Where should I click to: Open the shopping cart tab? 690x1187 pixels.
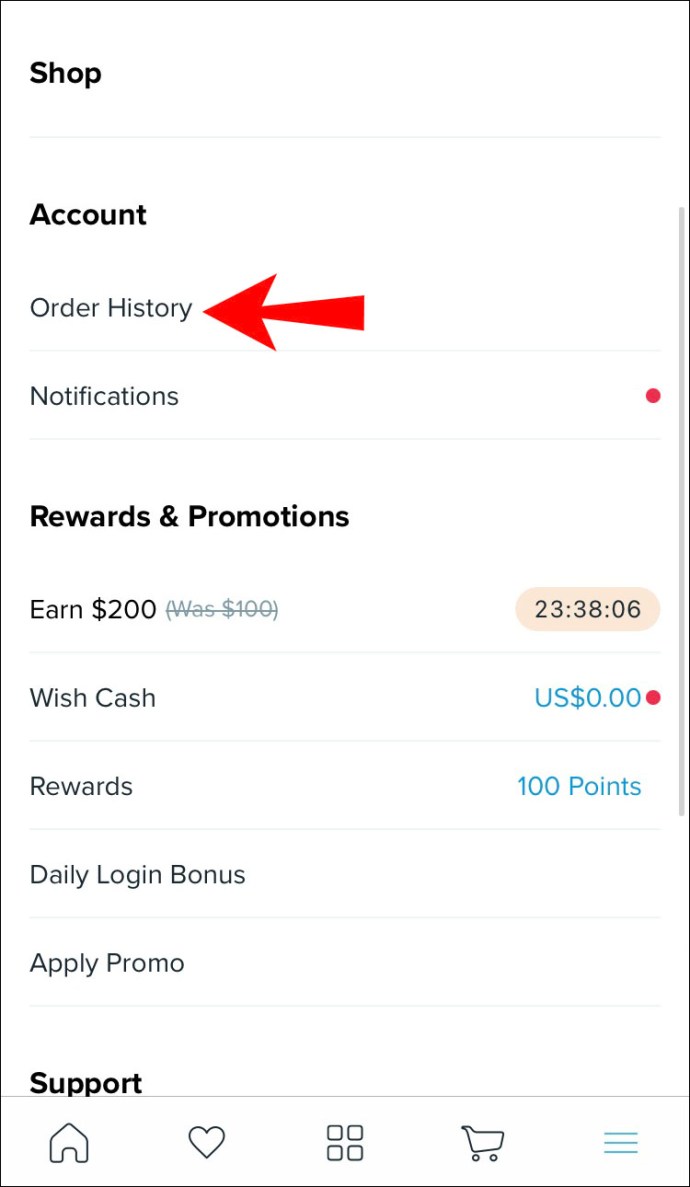coord(482,1142)
